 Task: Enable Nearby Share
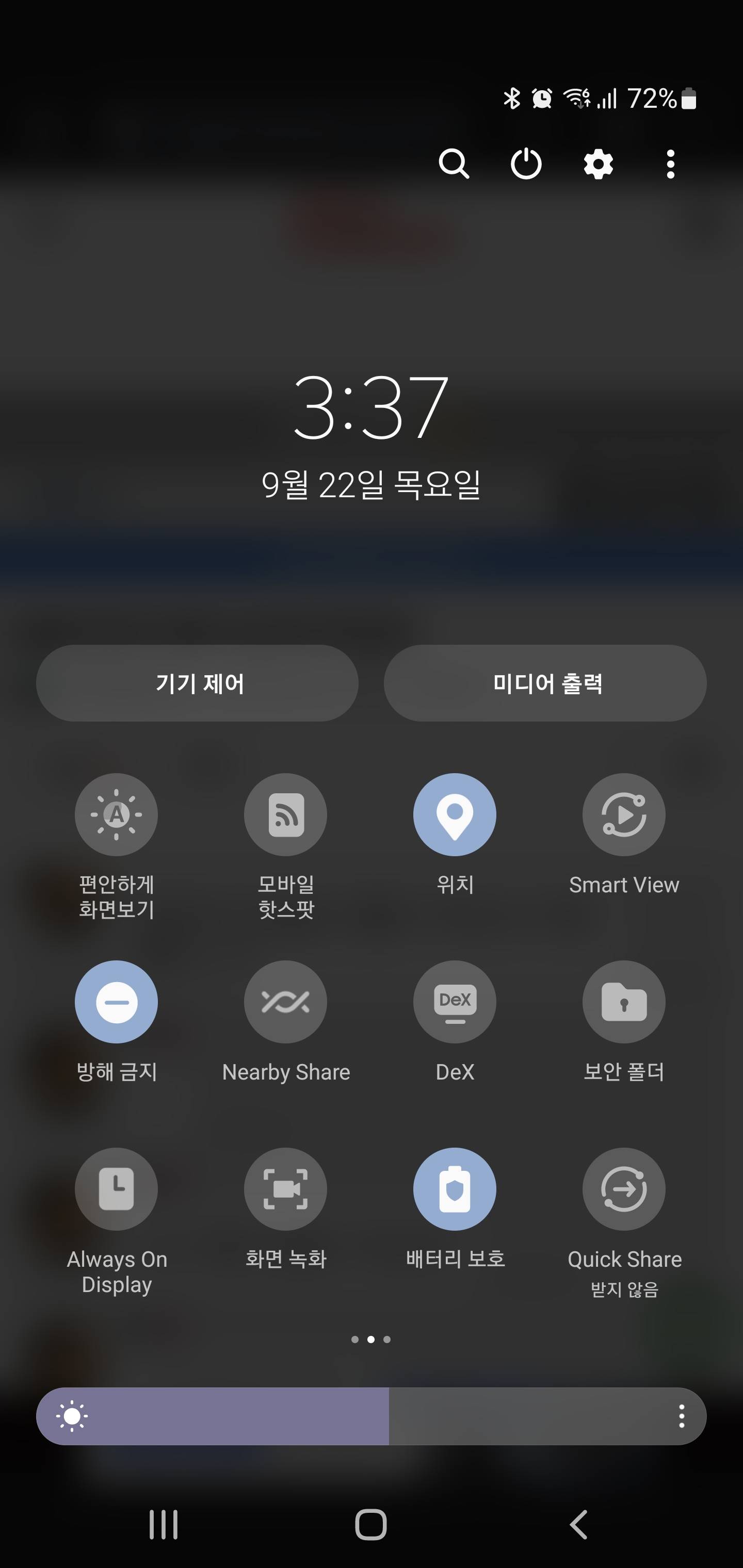tap(286, 1002)
